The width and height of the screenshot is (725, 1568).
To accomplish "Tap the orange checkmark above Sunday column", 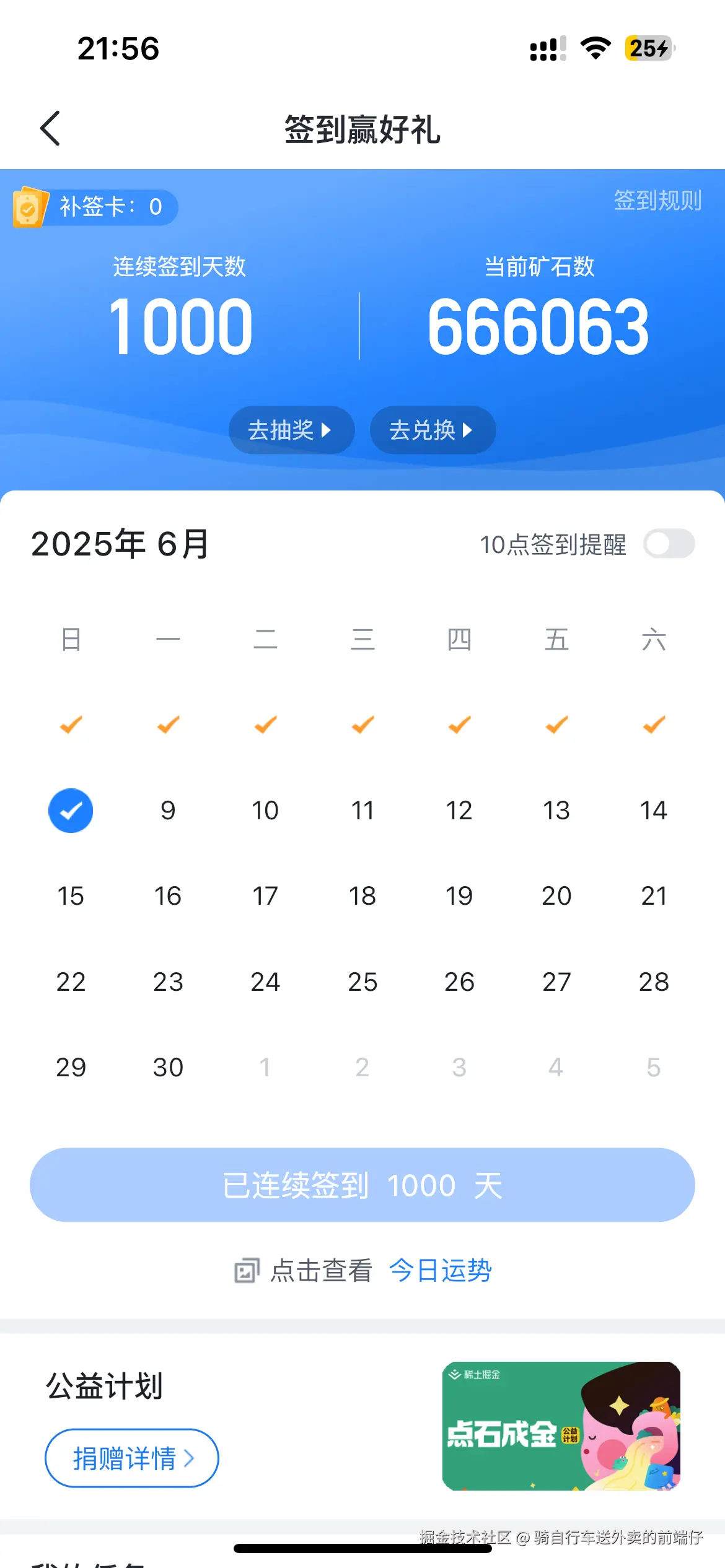I will point(71,725).
